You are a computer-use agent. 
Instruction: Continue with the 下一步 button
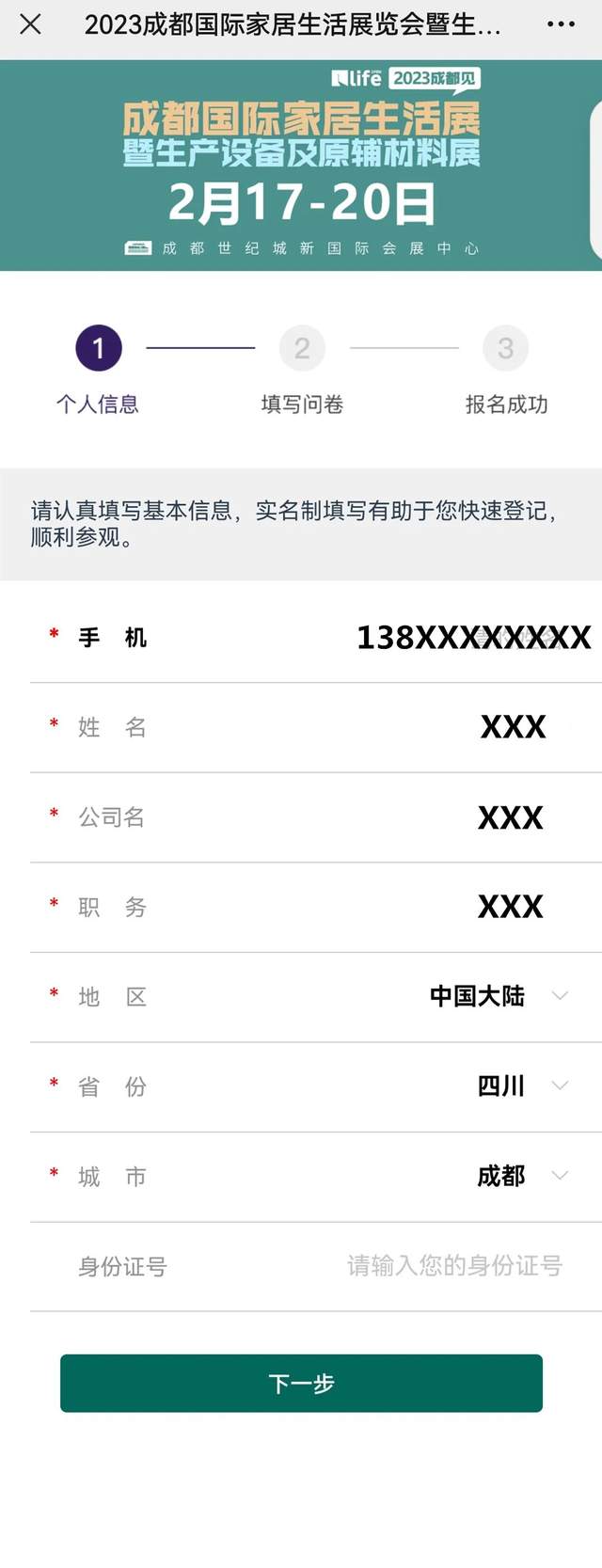click(x=301, y=1384)
